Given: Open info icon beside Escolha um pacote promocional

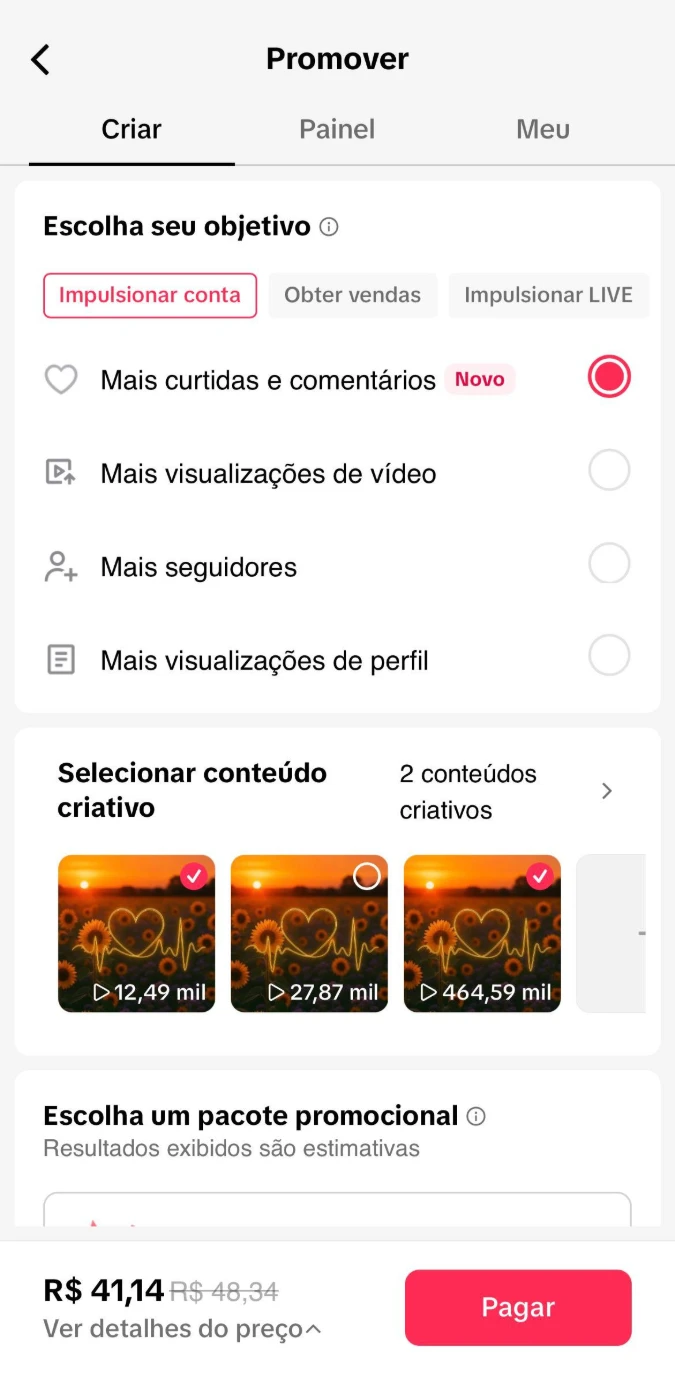Looking at the screenshot, I should 476,1116.
